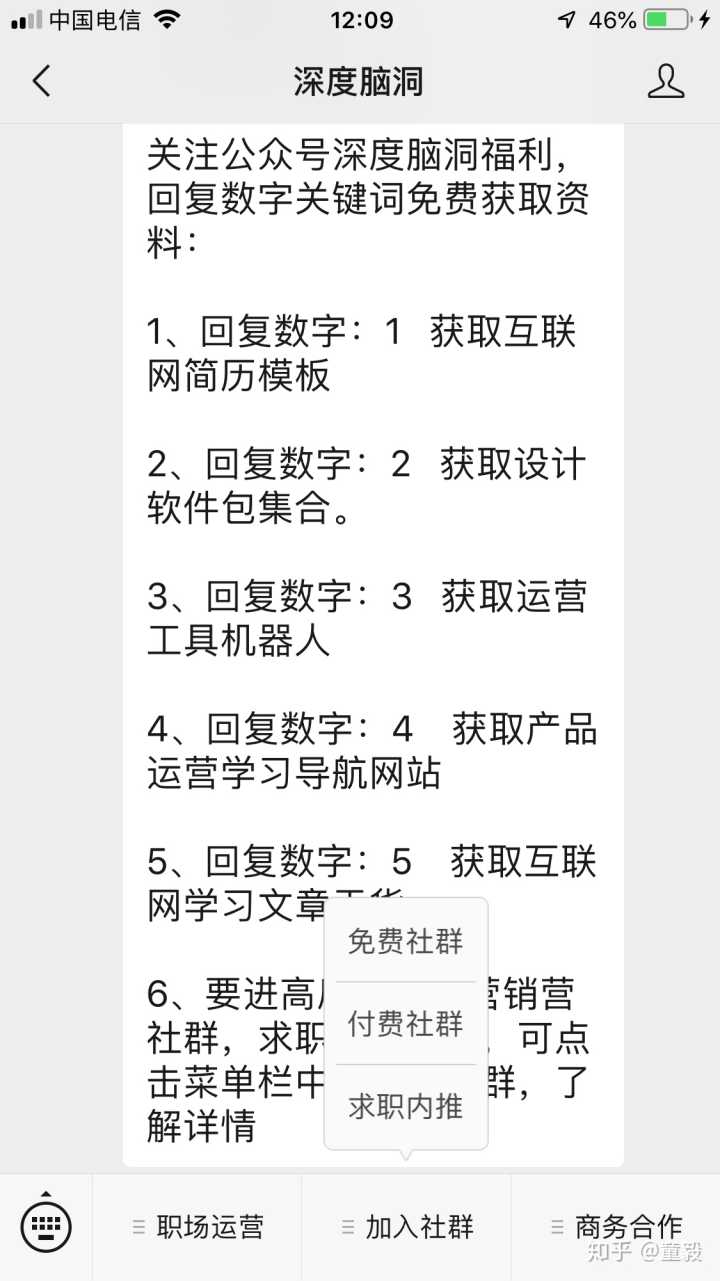Select 免费社群 from the popup

pos(406,941)
